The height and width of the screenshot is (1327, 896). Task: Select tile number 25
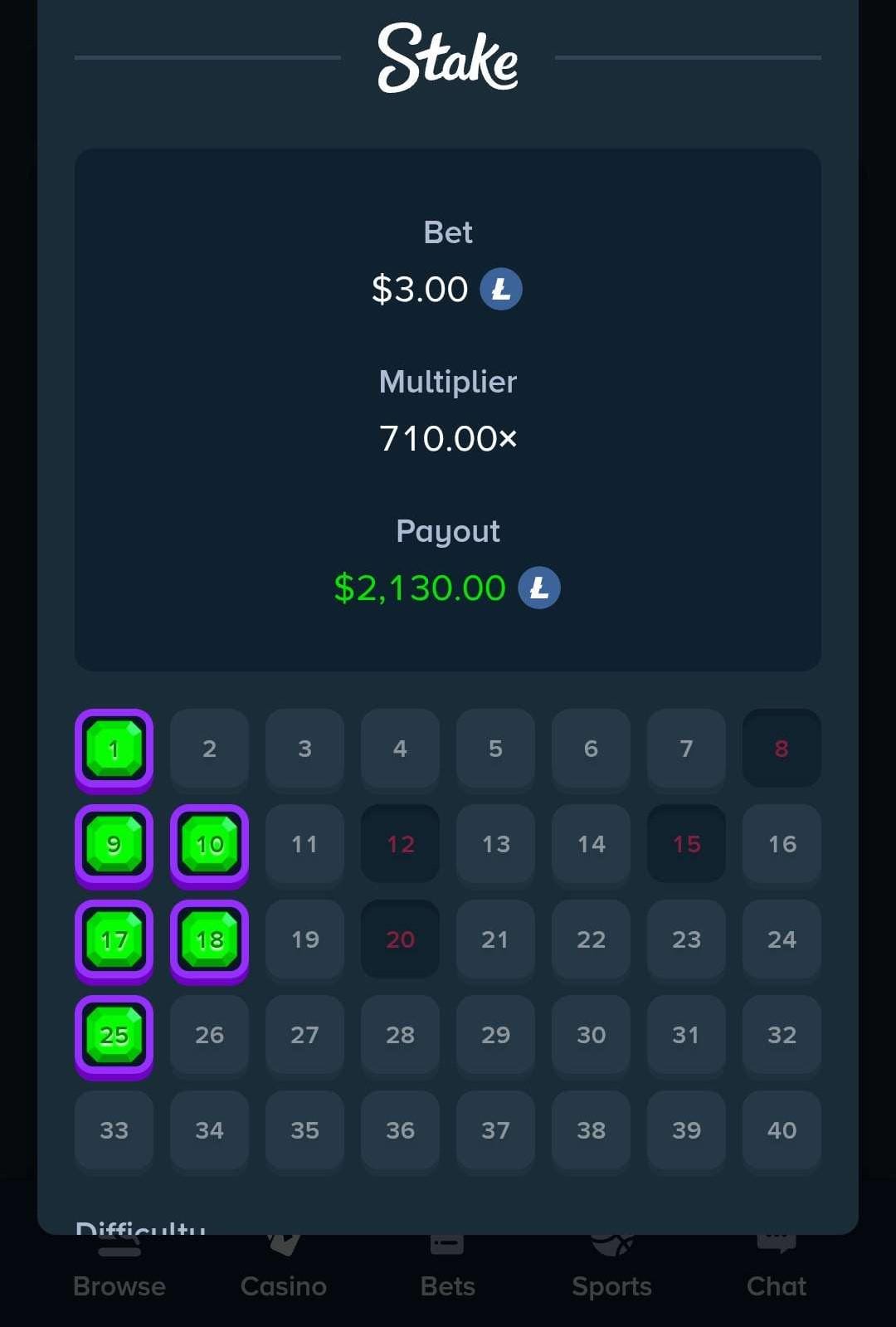pos(114,1035)
